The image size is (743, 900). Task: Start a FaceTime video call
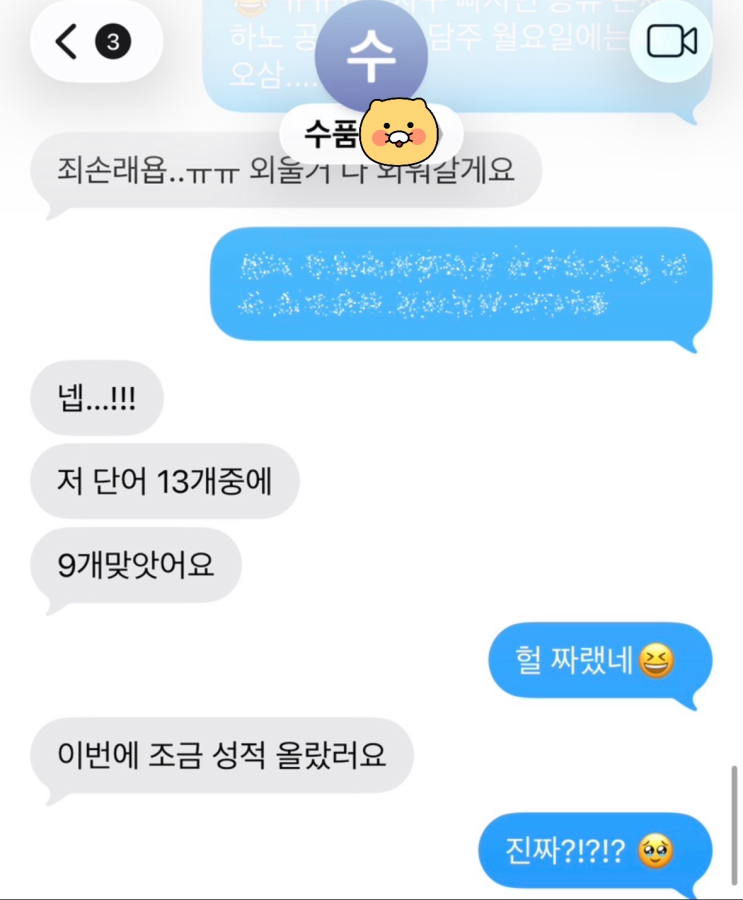671,42
